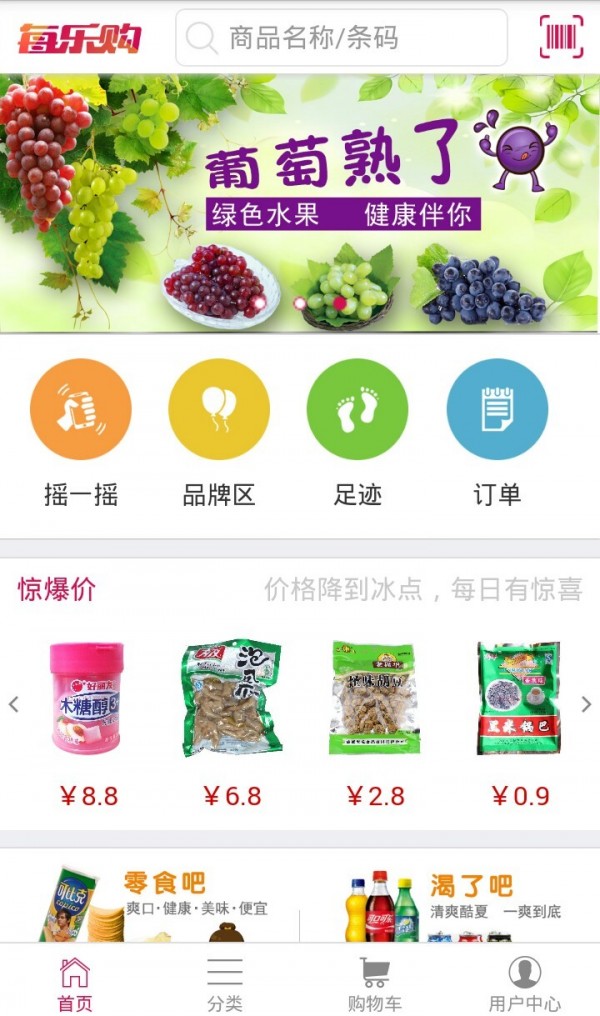Image resolution: width=600 pixels, height=1016 pixels.
Task: Show previous 惊爆价 deals with left arrow
Action: pos(14,704)
